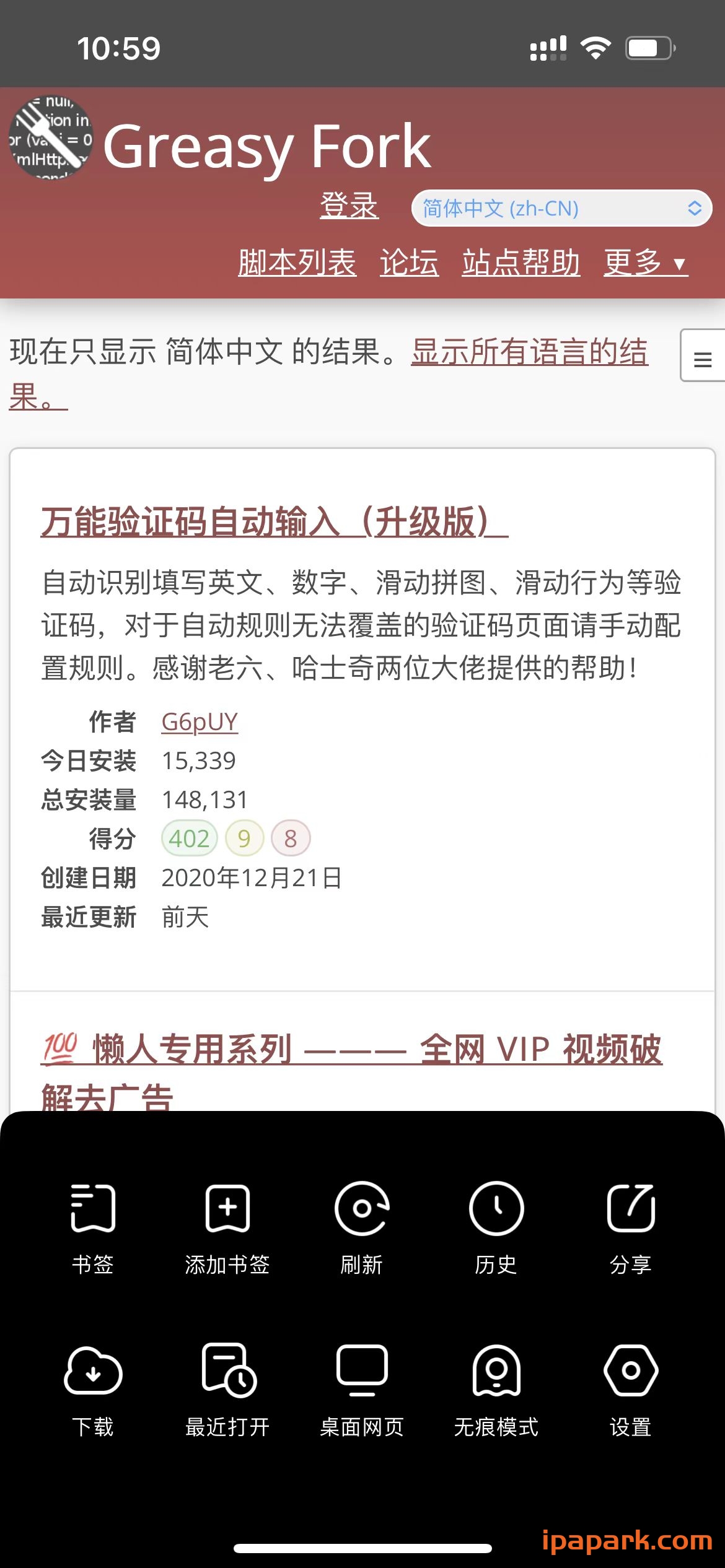
Task: Tap the Greasy Fork site logo
Action: pyautogui.click(x=52, y=139)
